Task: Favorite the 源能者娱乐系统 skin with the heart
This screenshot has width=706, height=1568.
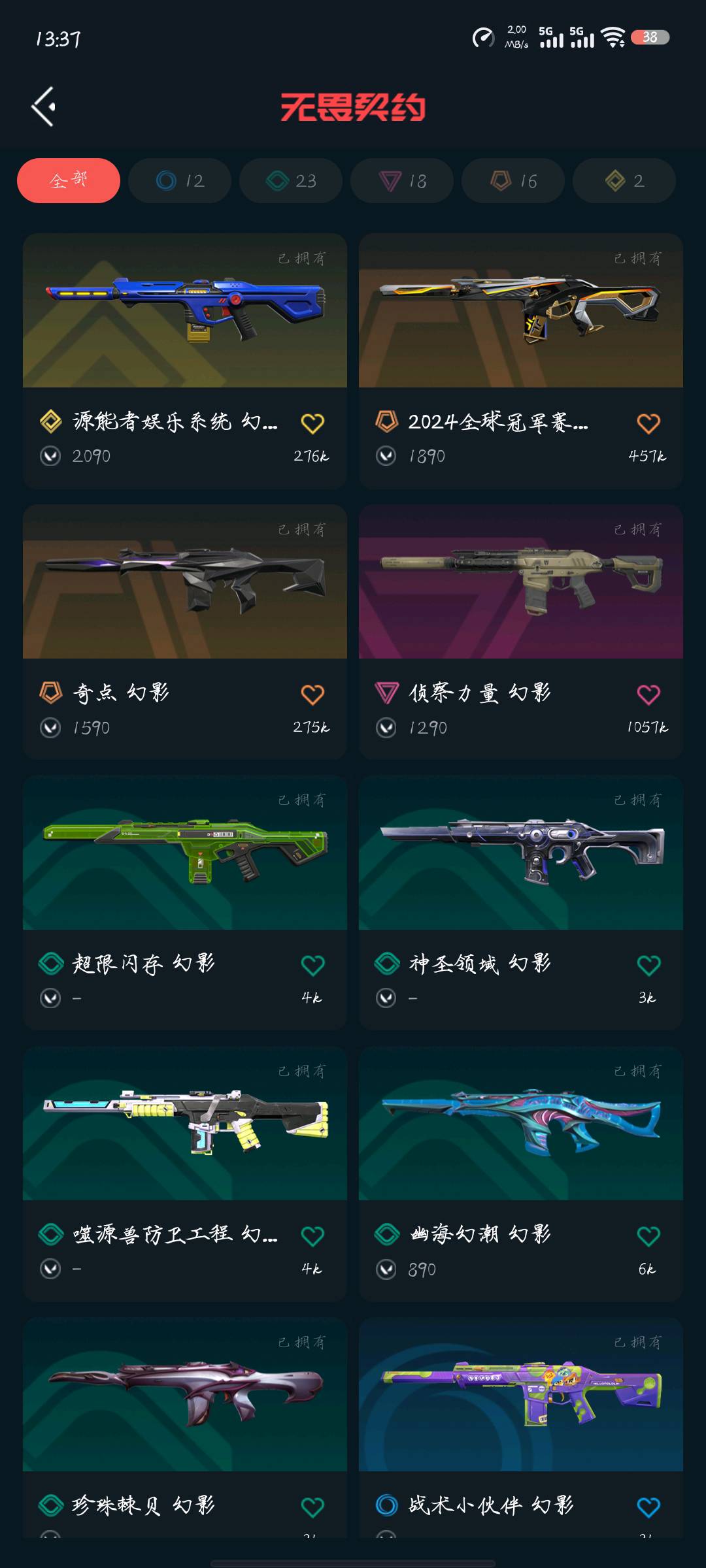Action: click(312, 423)
